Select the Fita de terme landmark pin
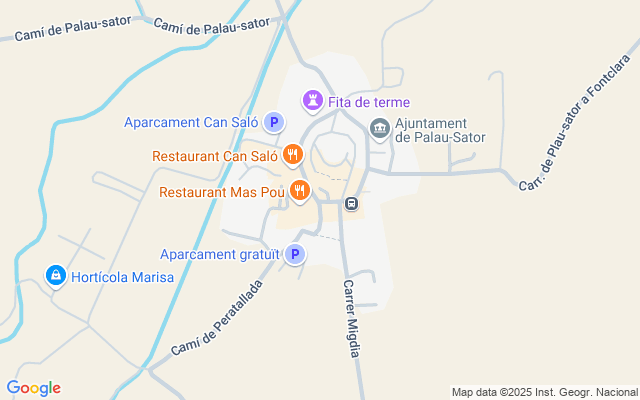640x400 pixels. click(x=314, y=101)
